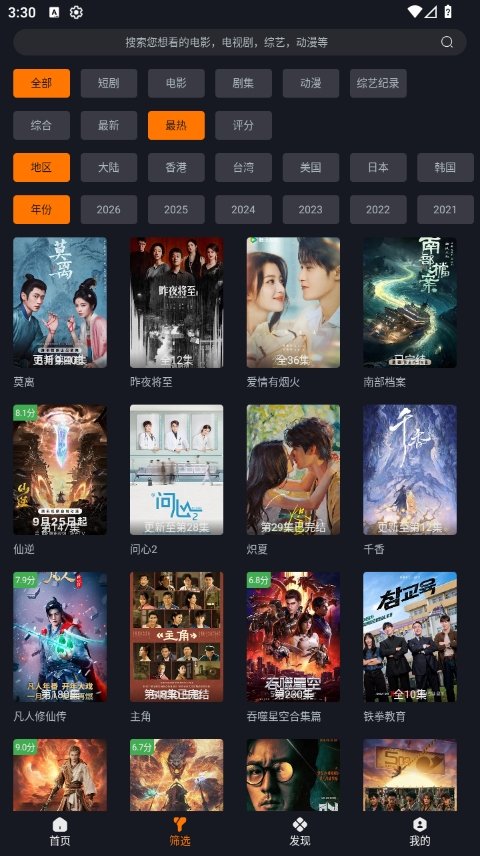This screenshot has width=480, height=856.
Task: Filter region to 日本
Action: 378,167
